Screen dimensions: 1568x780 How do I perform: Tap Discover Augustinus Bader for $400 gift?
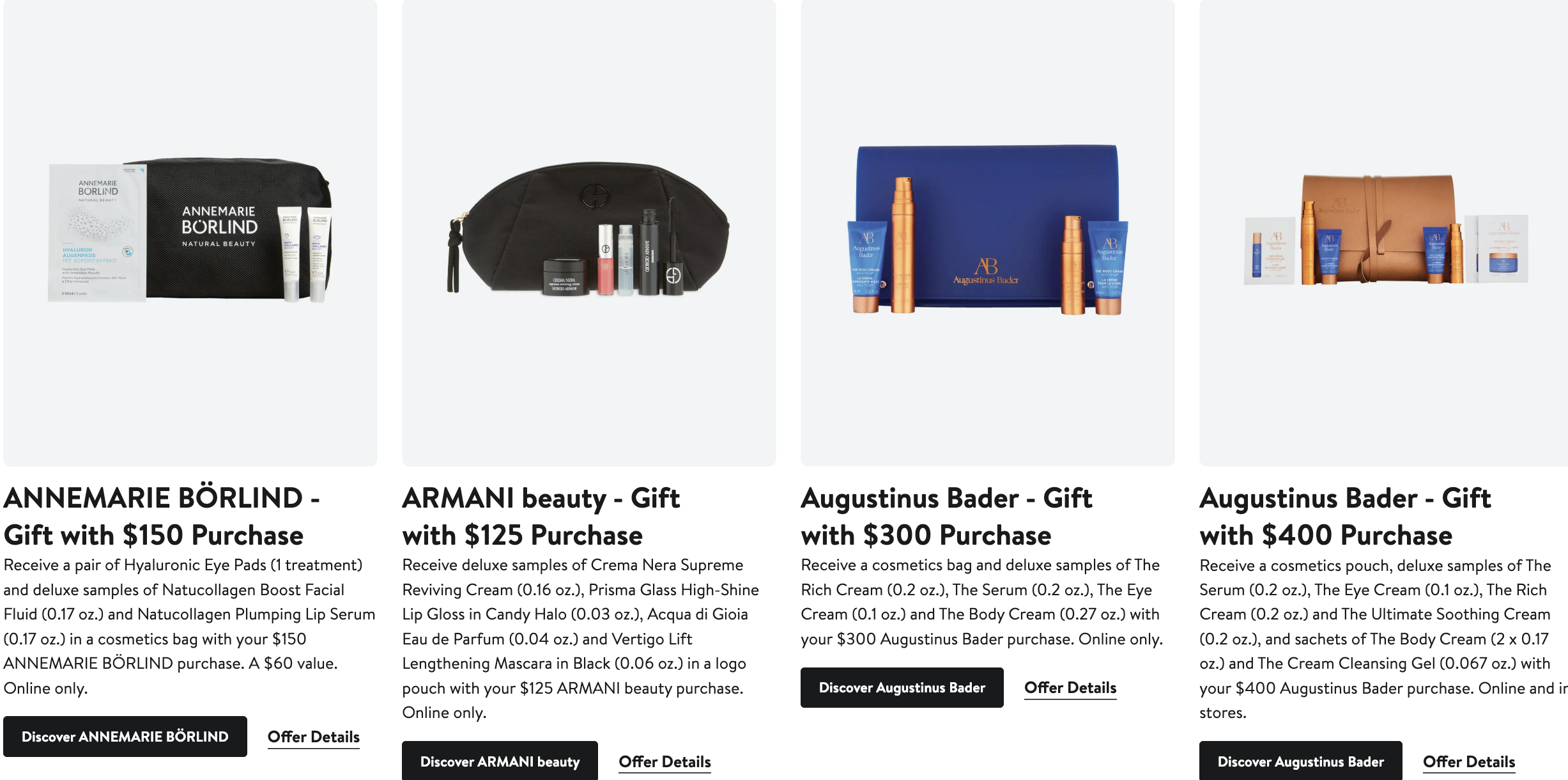click(x=1300, y=761)
